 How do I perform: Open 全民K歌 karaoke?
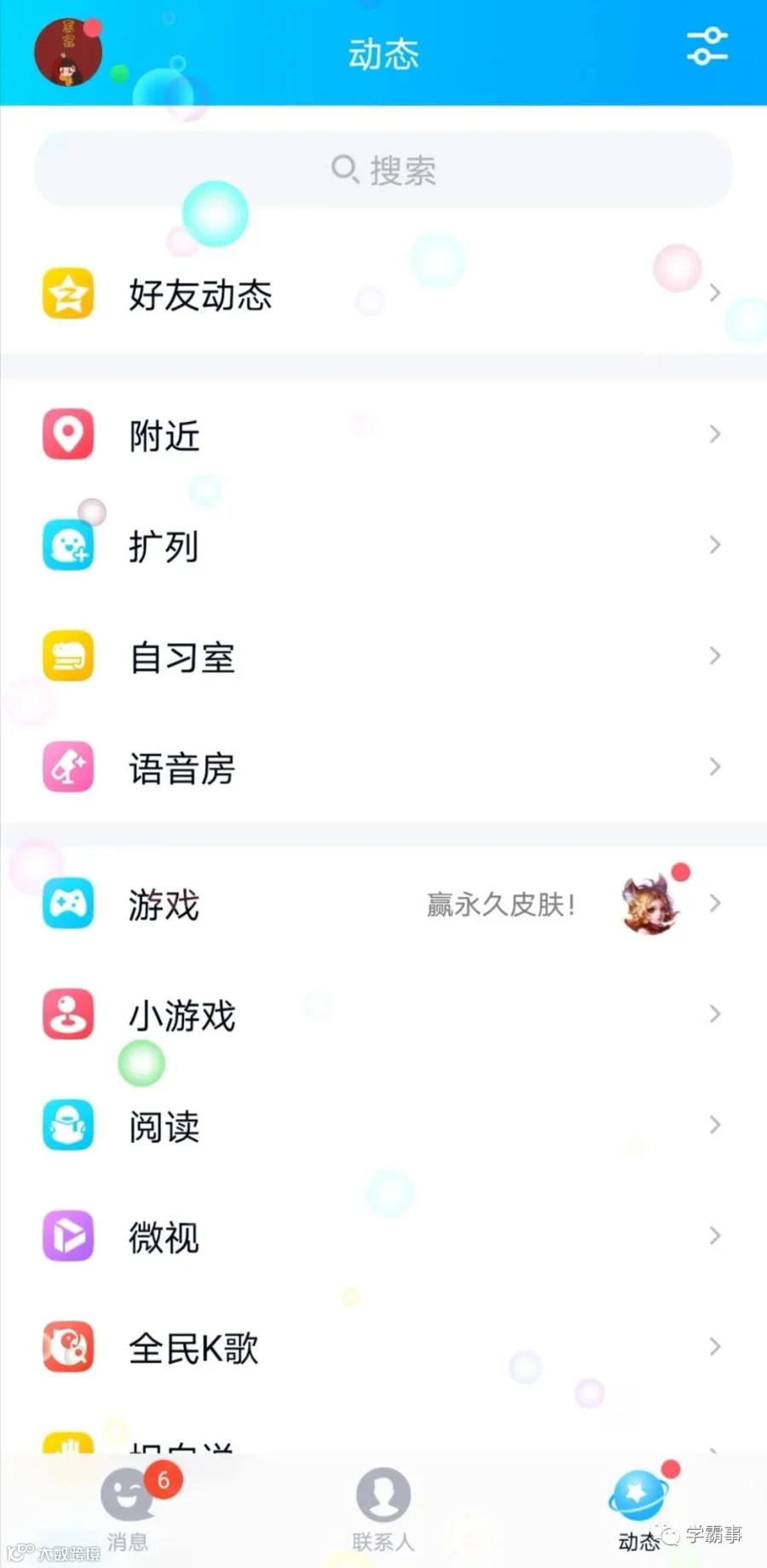tap(383, 1347)
